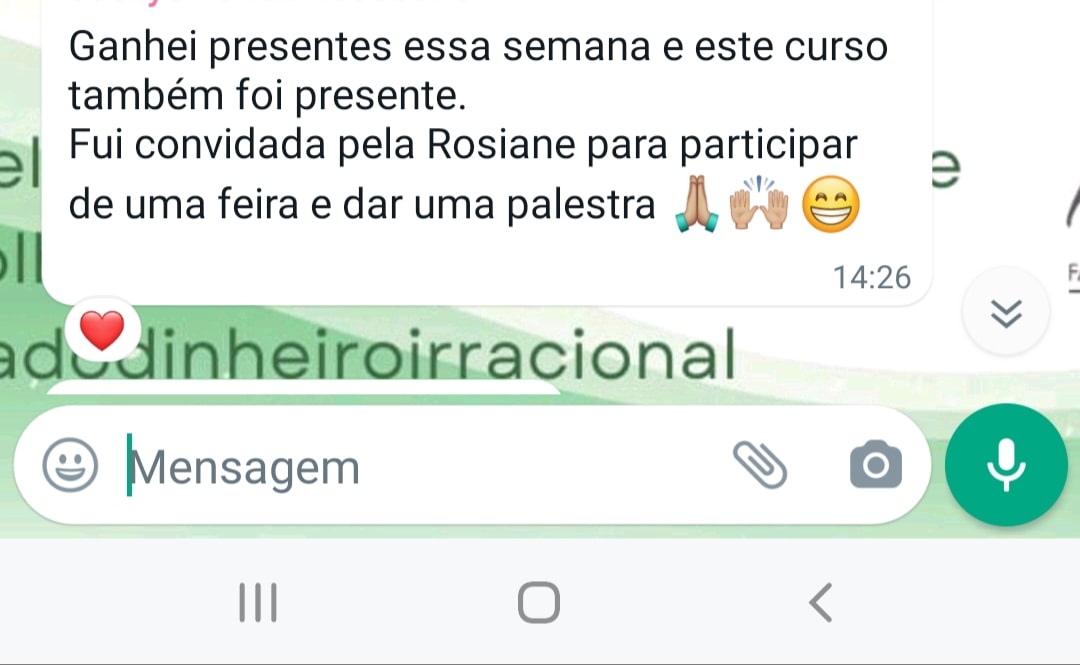Open the recent apps view
1080x665 pixels.
coord(258,603)
